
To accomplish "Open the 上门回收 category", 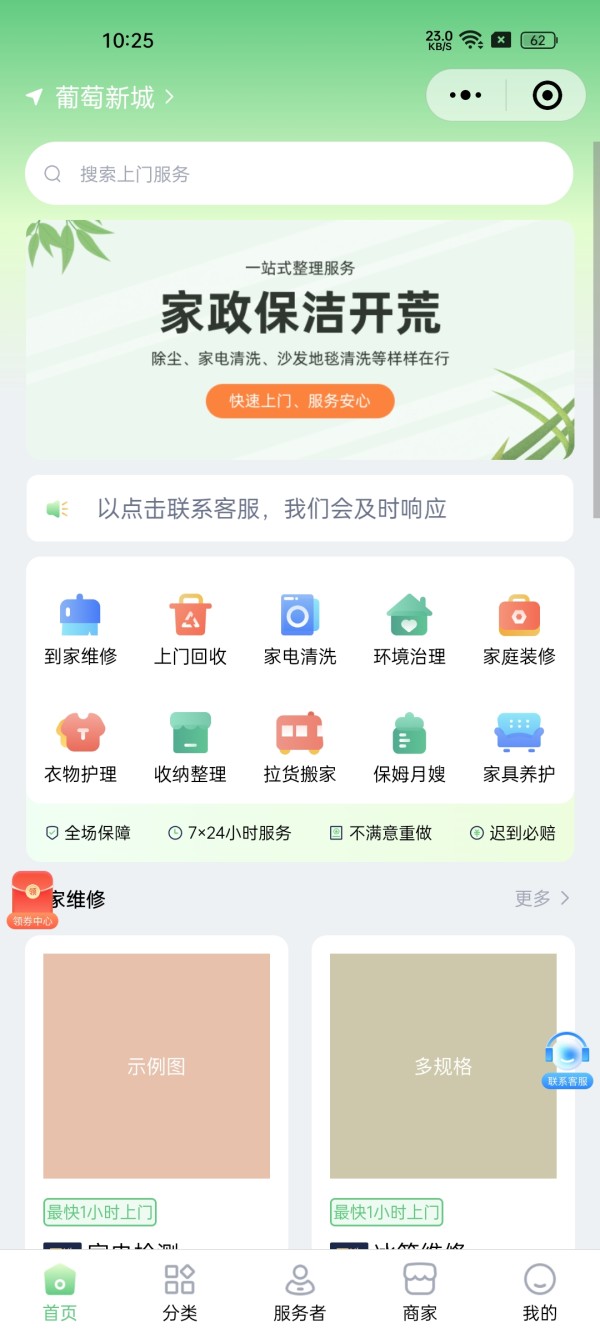I will (x=190, y=630).
